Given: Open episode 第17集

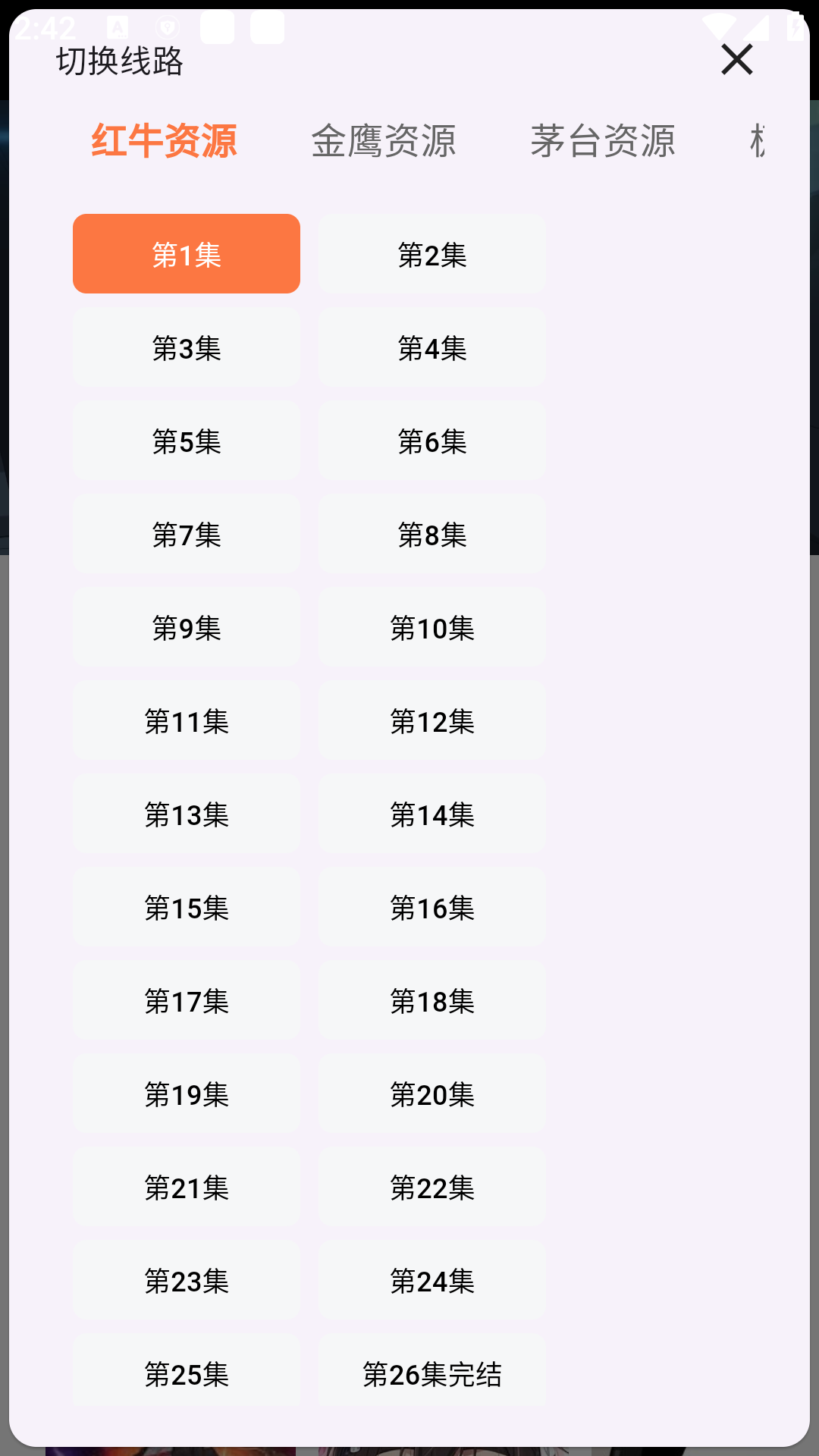Looking at the screenshot, I should click(186, 999).
